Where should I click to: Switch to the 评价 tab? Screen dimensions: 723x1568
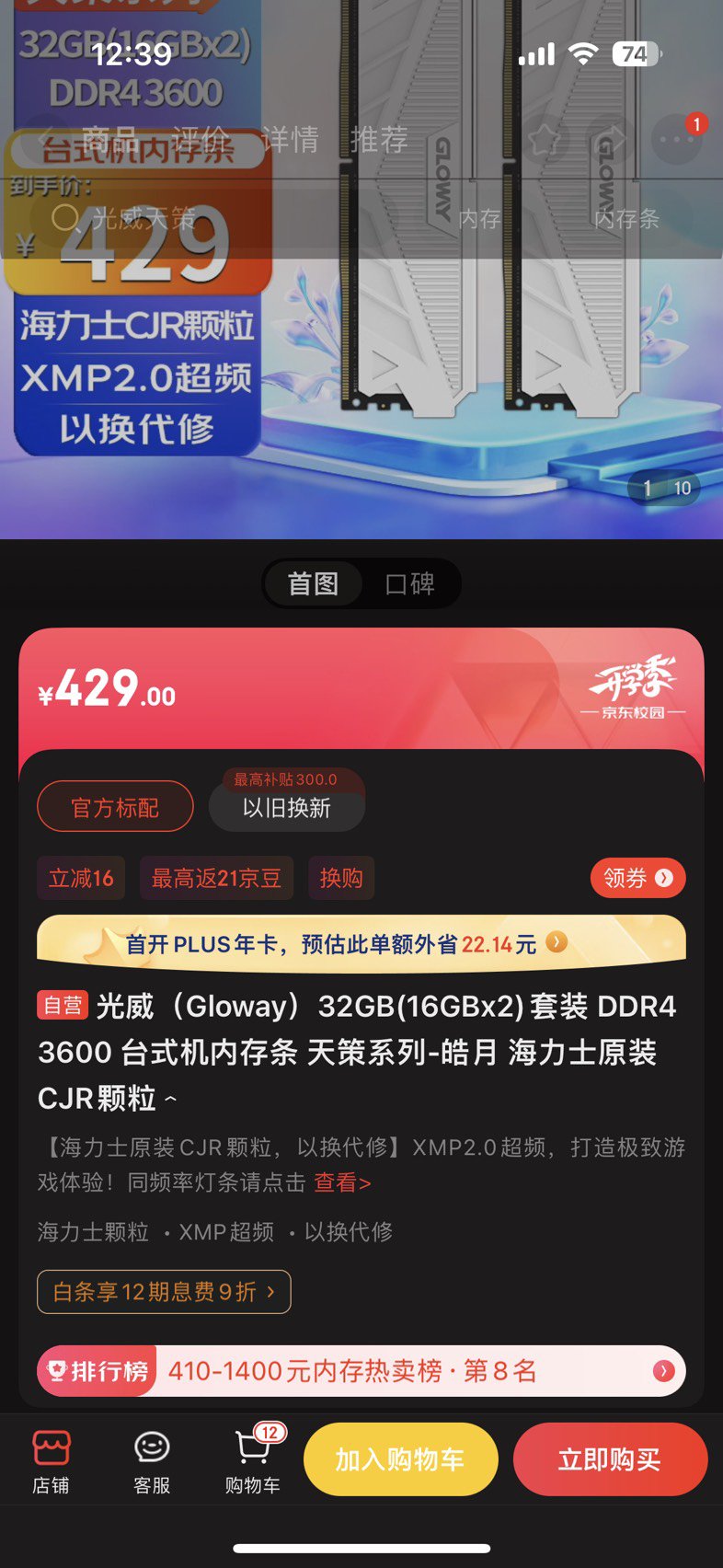(200, 140)
